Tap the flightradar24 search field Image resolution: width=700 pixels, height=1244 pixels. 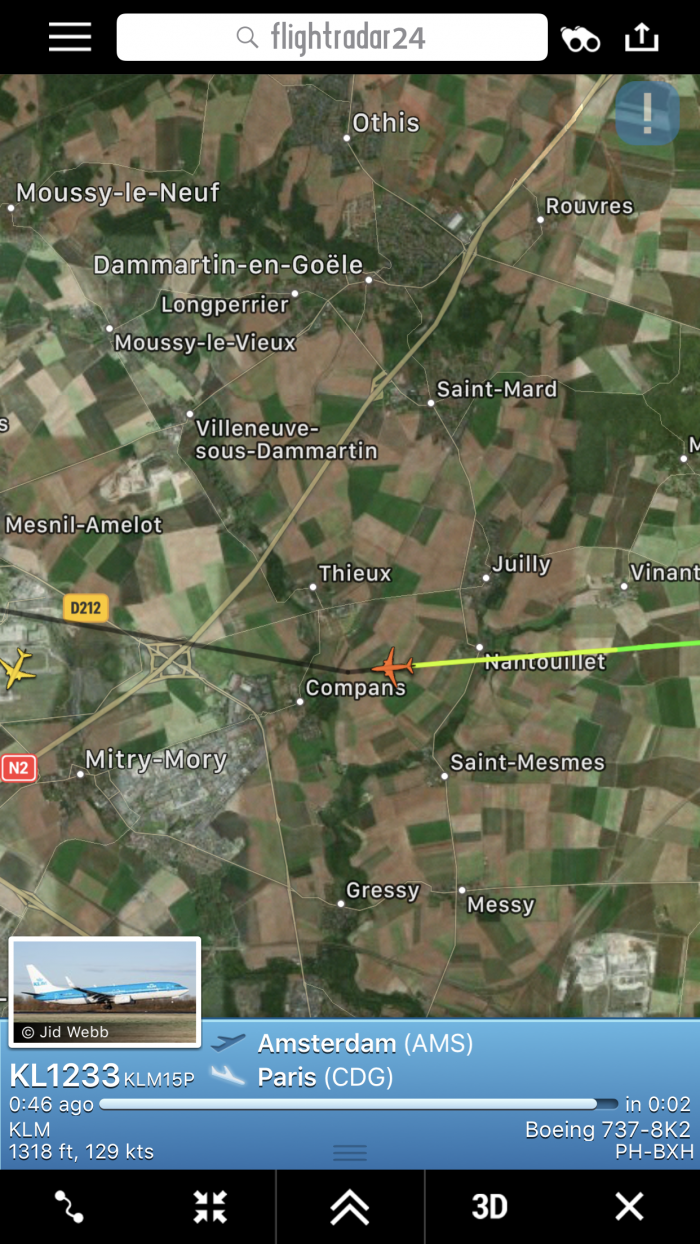point(332,38)
